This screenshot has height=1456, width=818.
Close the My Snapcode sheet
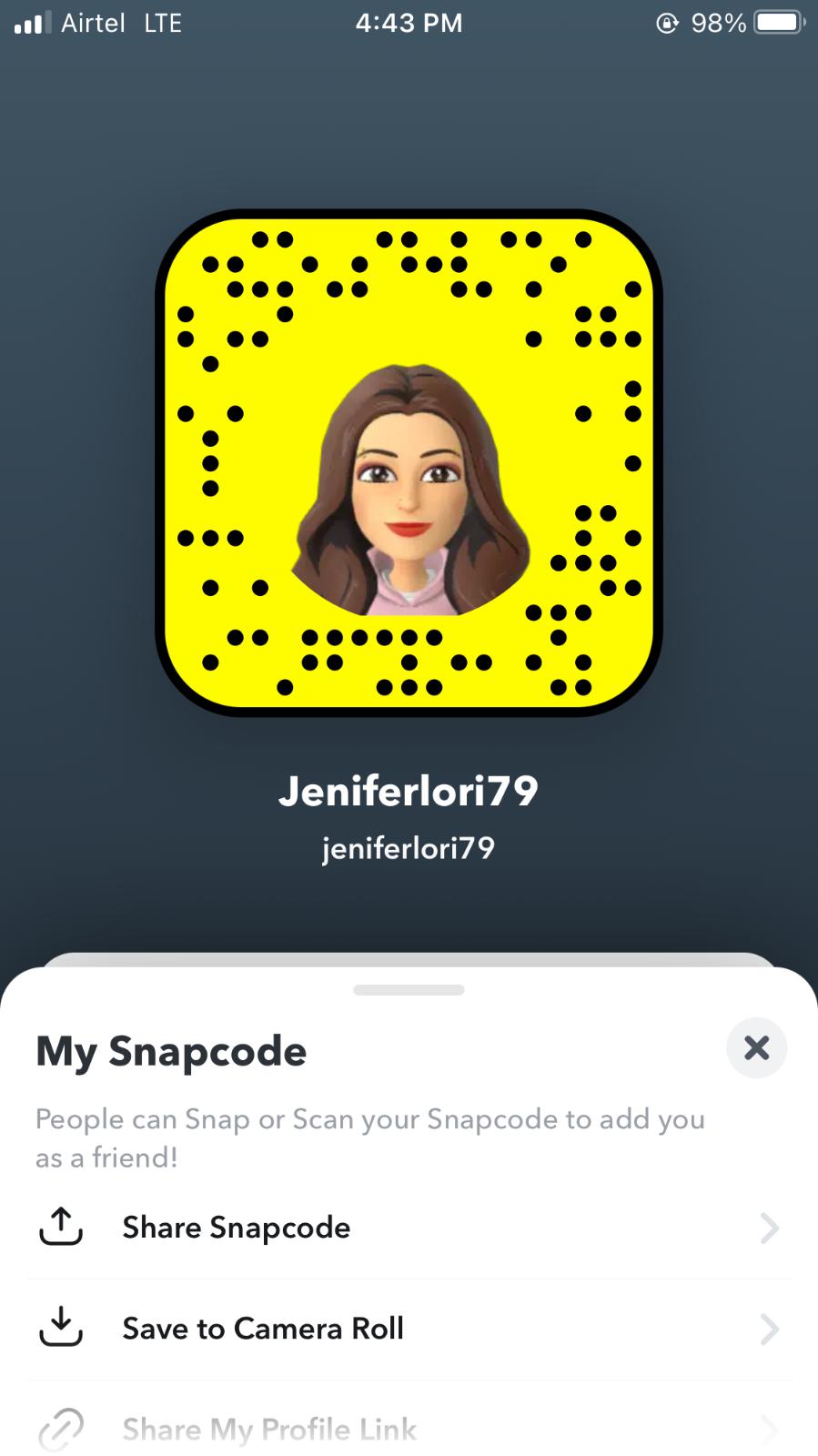tap(756, 1048)
